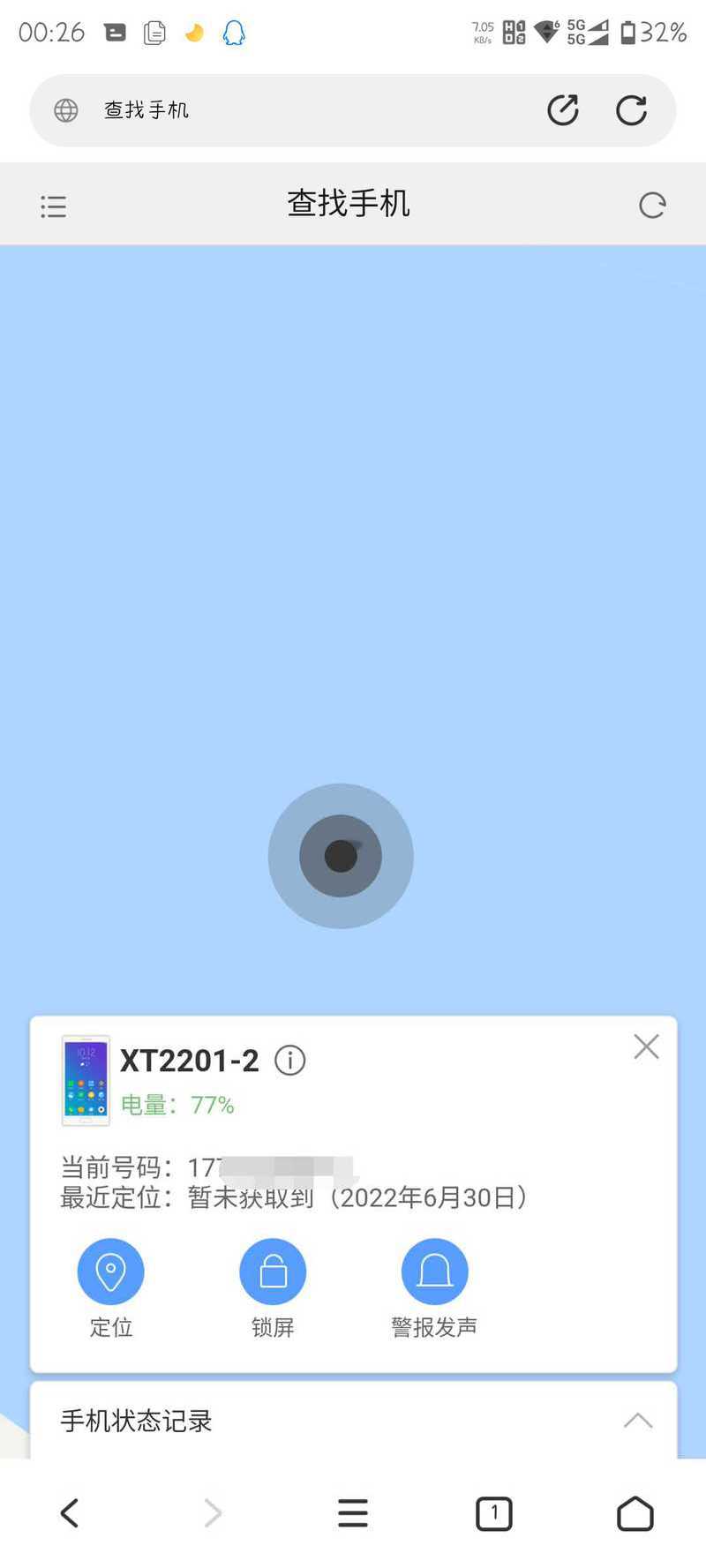Viewport: 706px width, 1568px height.
Task: Reload the page from the browser bar
Action: (x=631, y=110)
